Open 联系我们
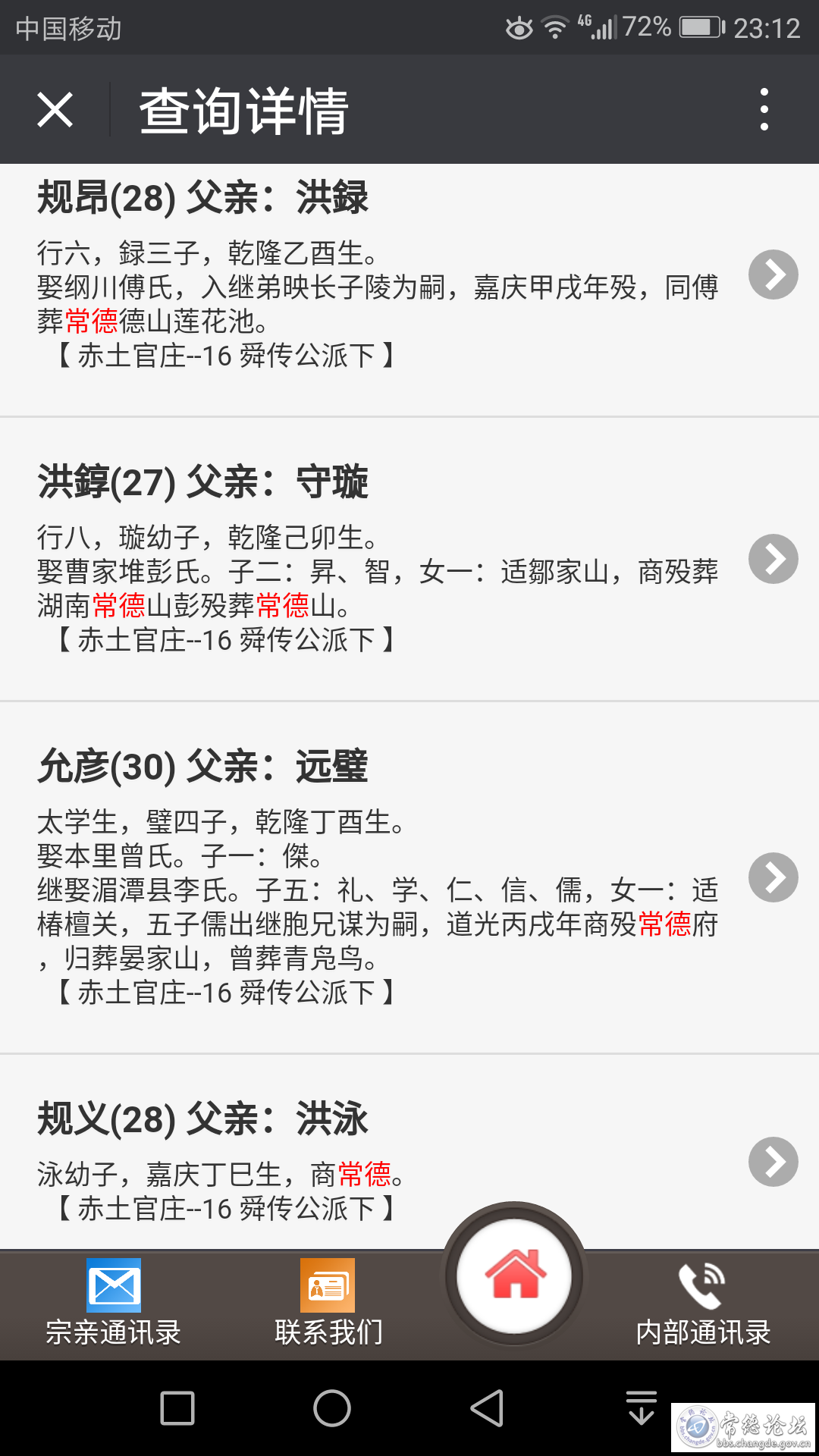 [328, 1303]
